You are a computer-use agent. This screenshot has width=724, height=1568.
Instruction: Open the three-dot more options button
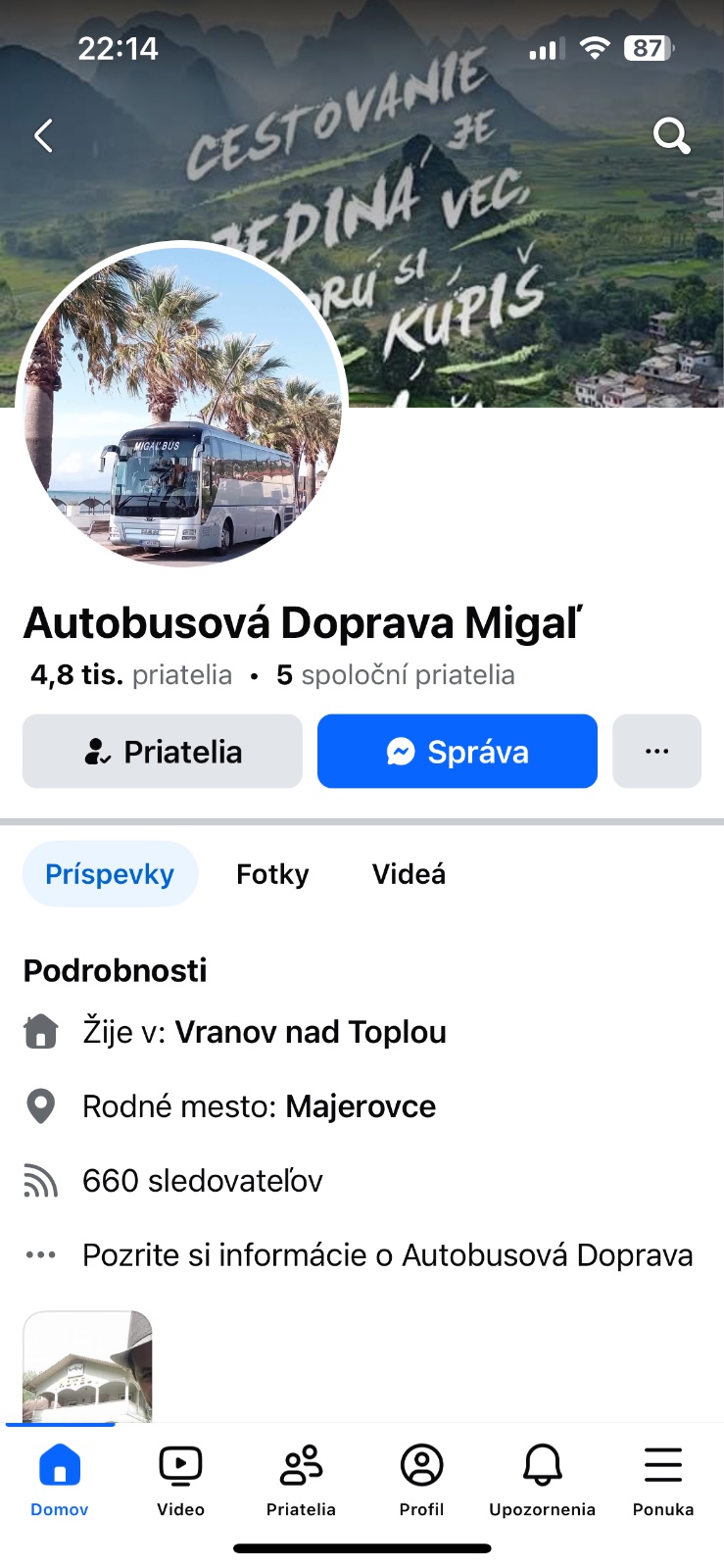point(656,752)
